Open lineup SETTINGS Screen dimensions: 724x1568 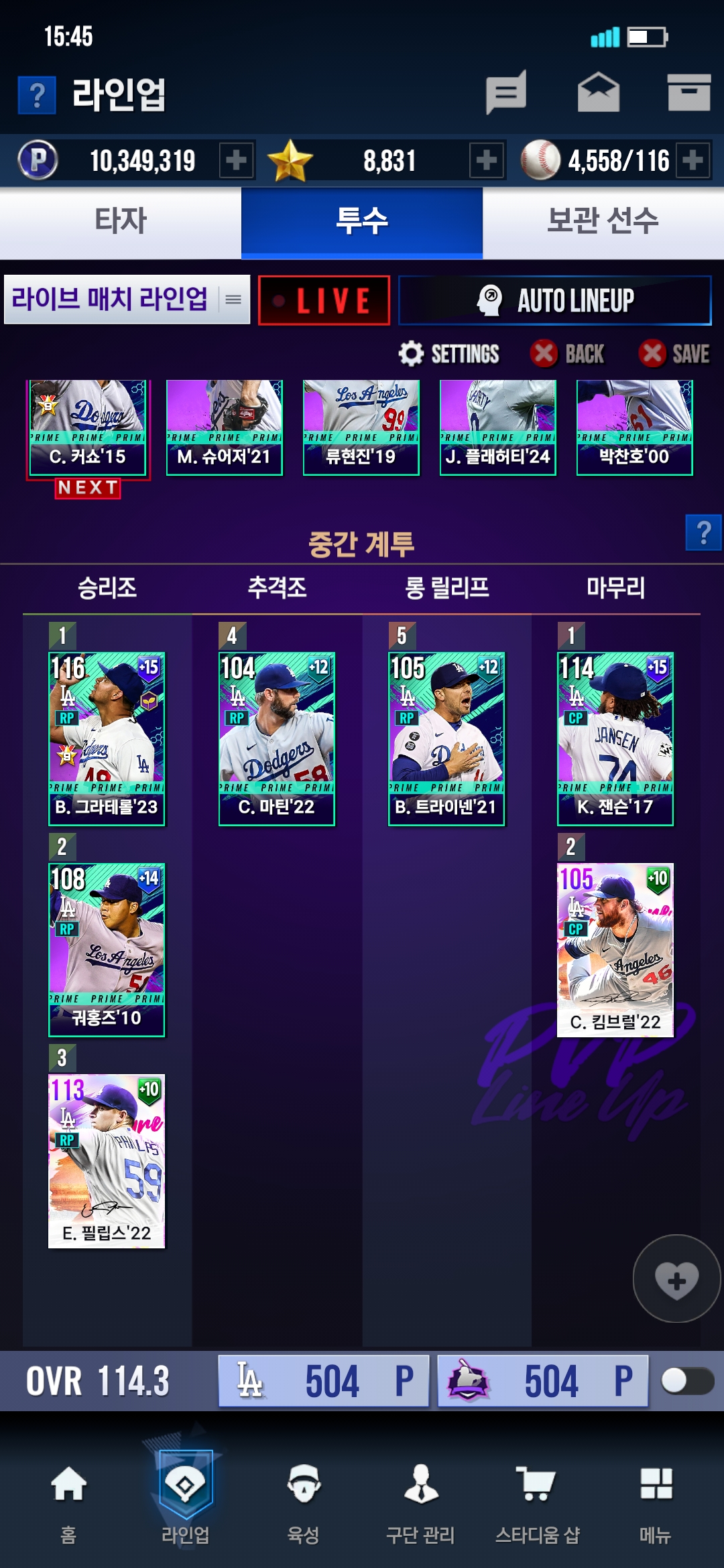tap(449, 354)
